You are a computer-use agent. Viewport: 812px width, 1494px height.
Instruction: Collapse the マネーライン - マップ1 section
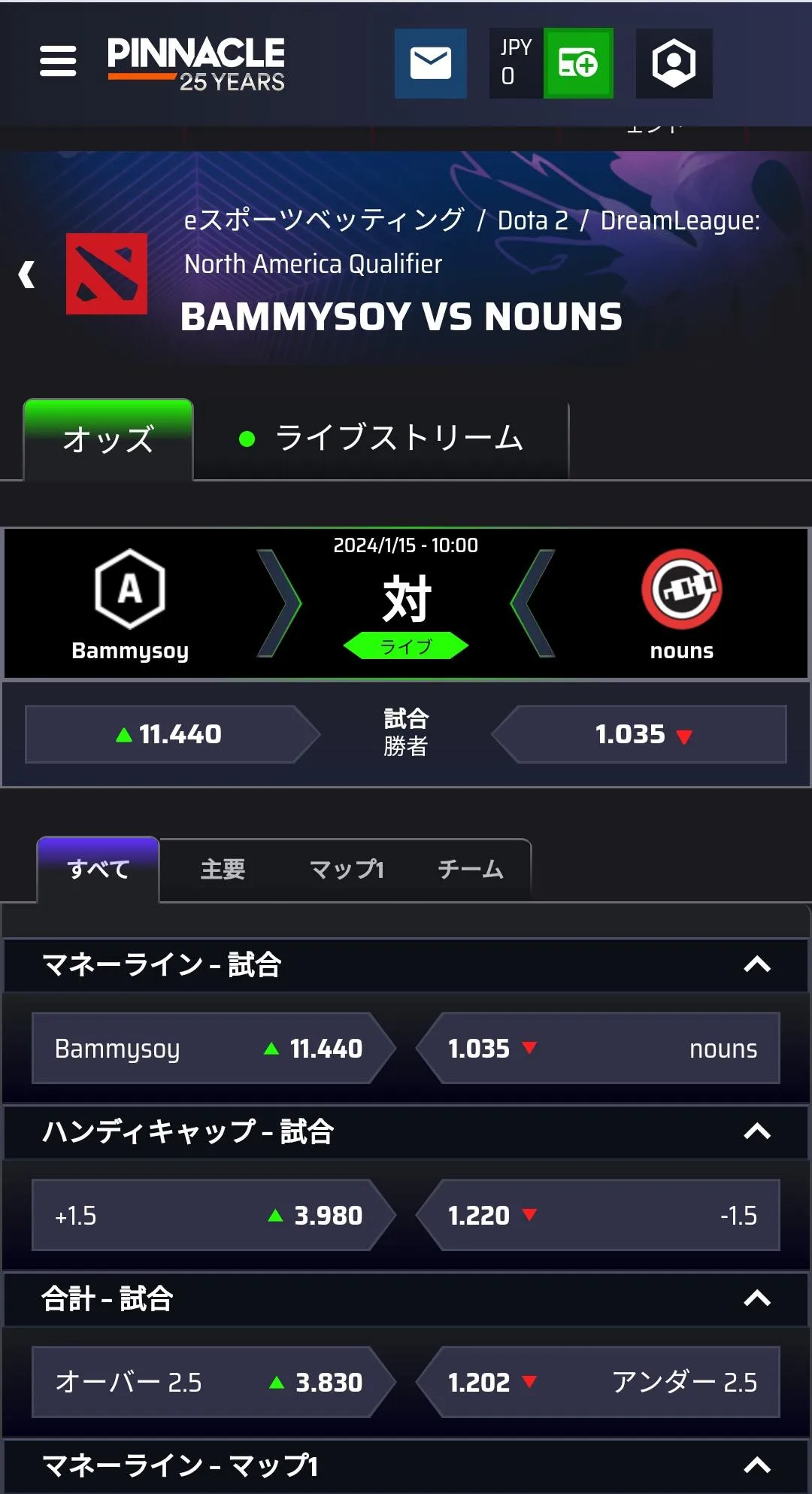click(x=756, y=1465)
